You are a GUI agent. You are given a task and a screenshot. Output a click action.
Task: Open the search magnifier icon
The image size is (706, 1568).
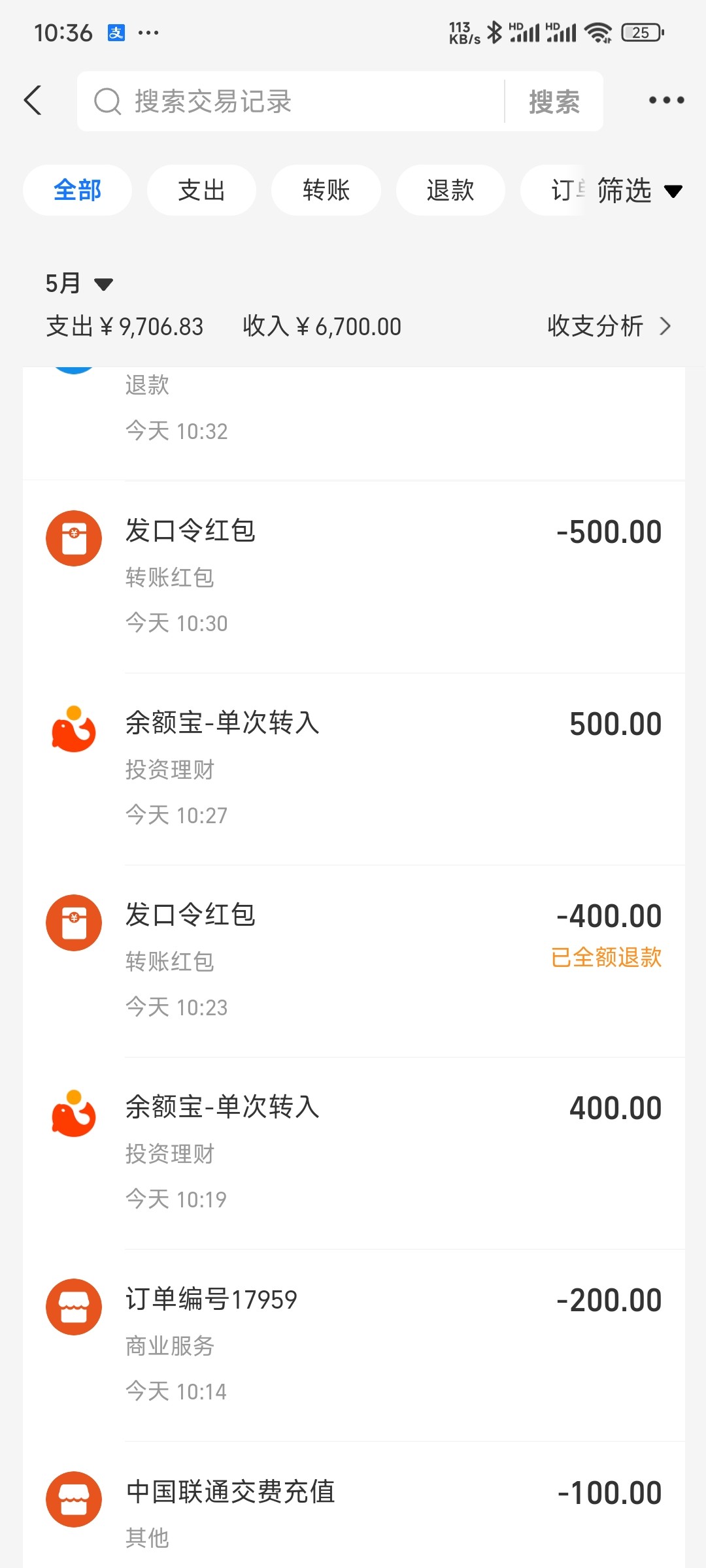click(x=107, y=101)
